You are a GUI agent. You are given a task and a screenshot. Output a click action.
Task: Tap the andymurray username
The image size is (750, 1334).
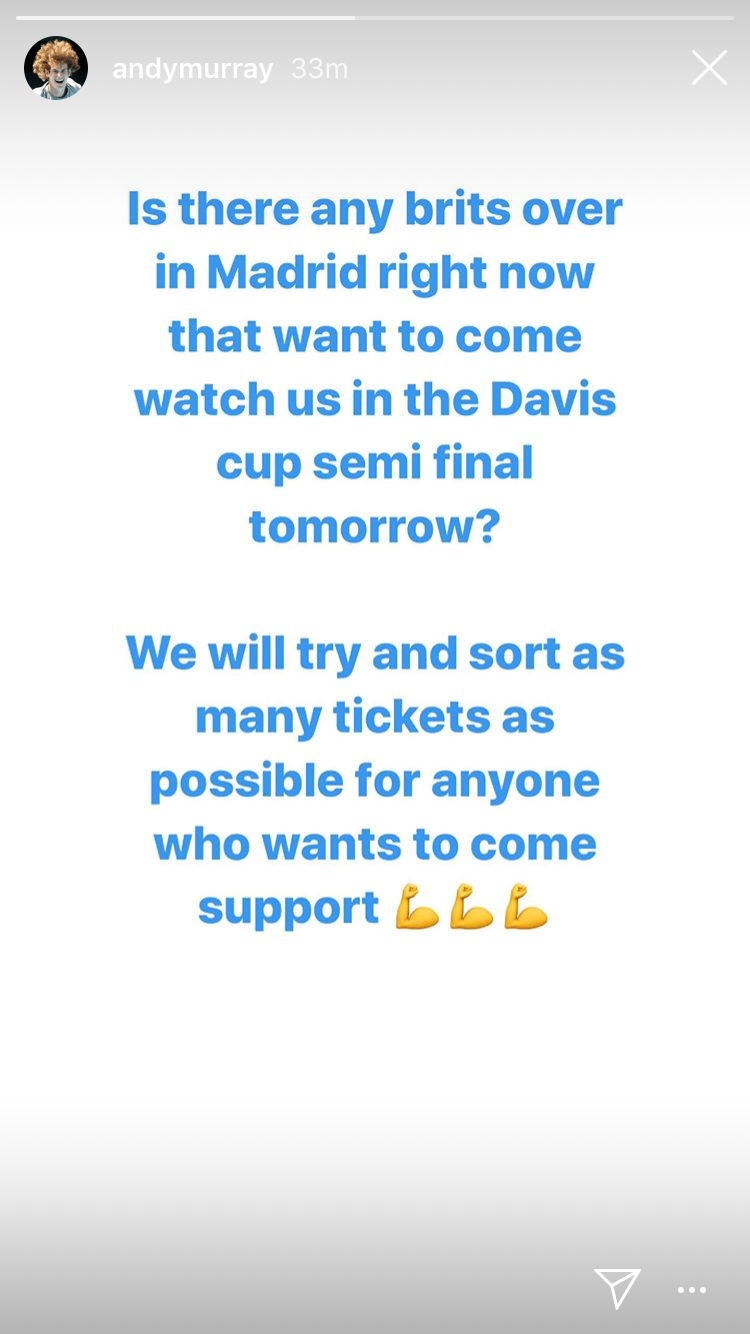coord(193,69)
